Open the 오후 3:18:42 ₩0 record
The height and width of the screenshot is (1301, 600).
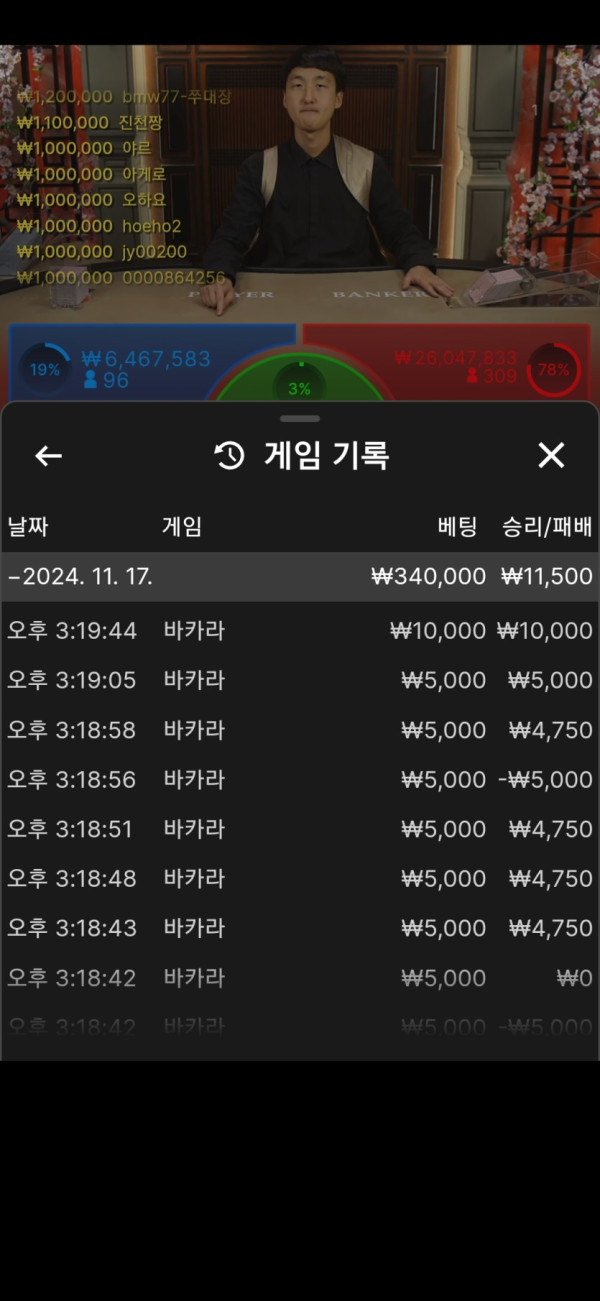300,978
